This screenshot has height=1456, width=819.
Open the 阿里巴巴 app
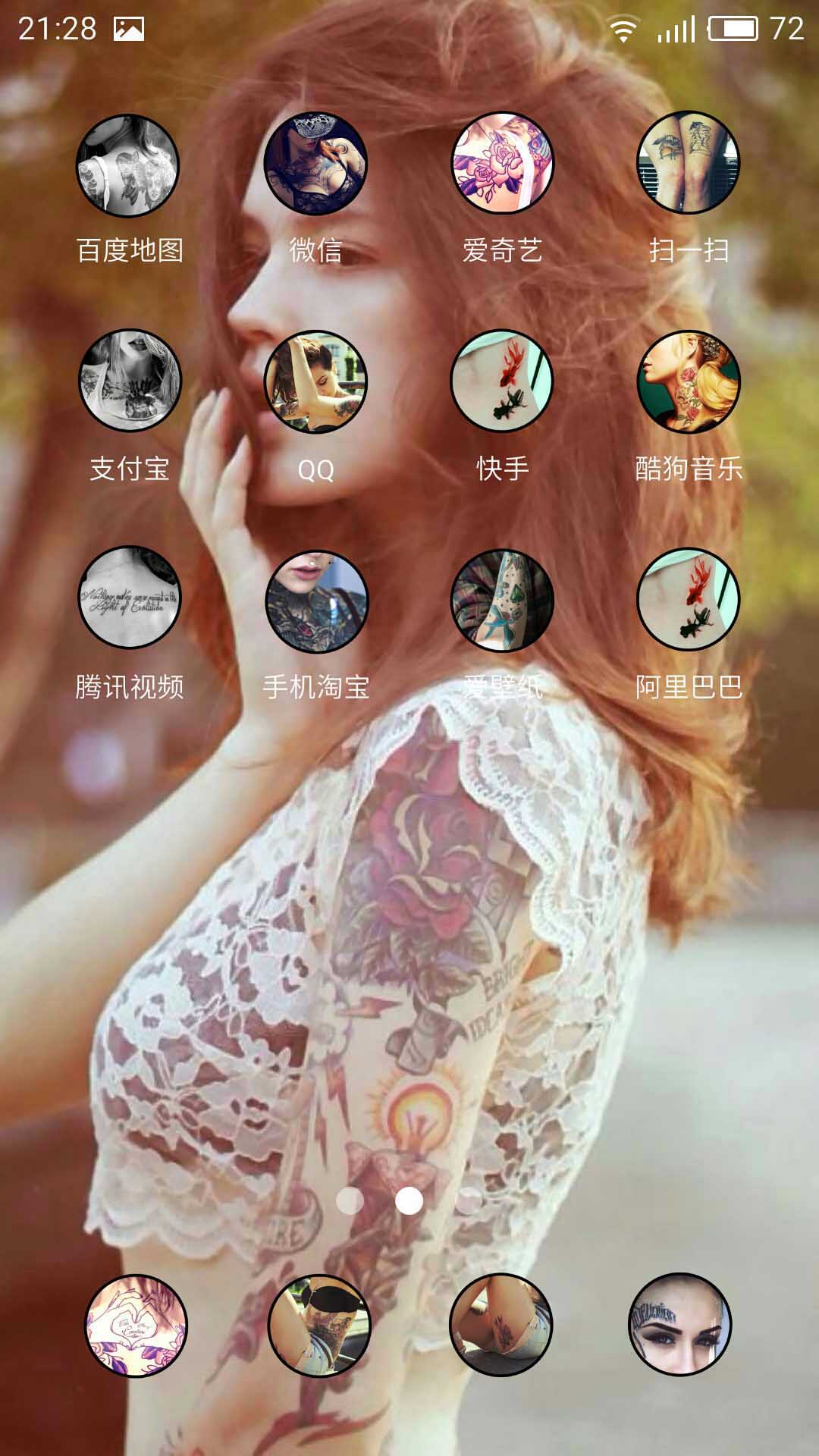click(688, 600)
